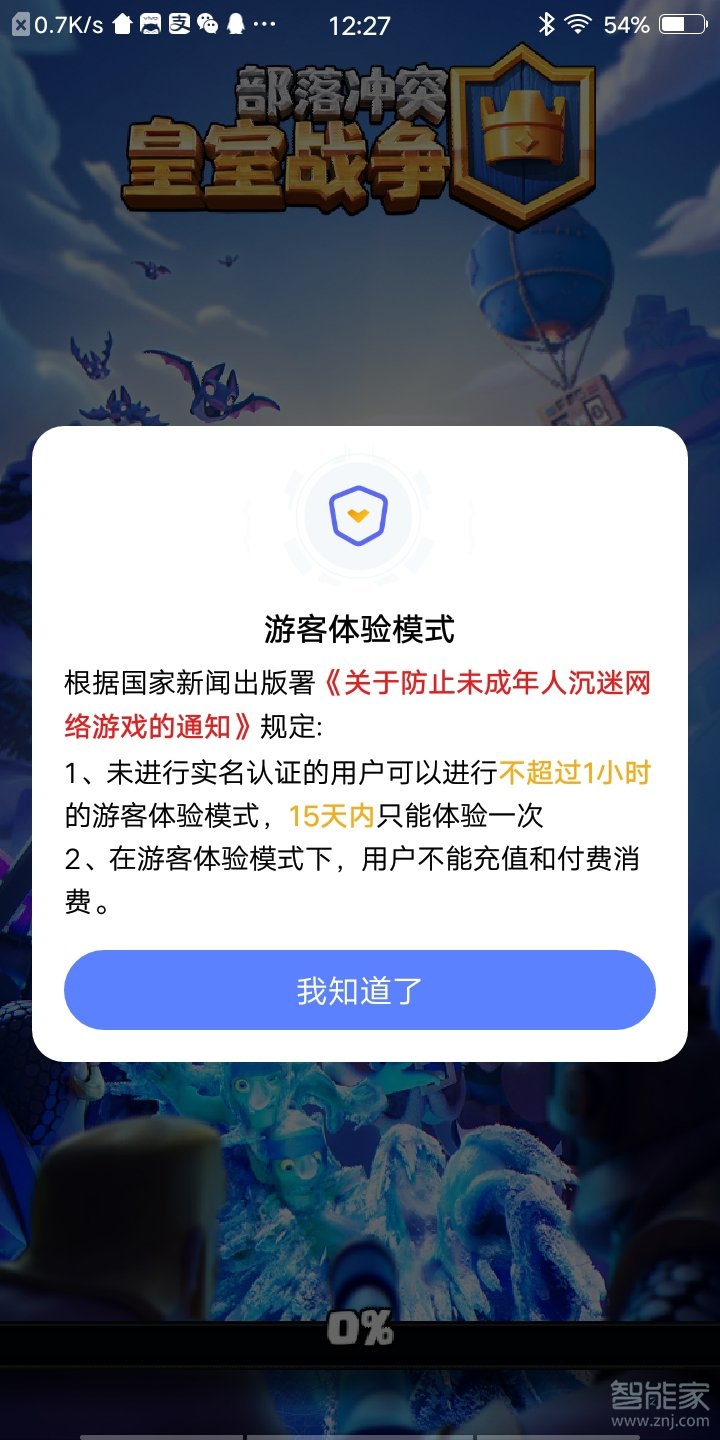Tap the 0% loading progress bar
Image resolution: width=720 pixels, height=1440 pixels.
click(360, 1330)
